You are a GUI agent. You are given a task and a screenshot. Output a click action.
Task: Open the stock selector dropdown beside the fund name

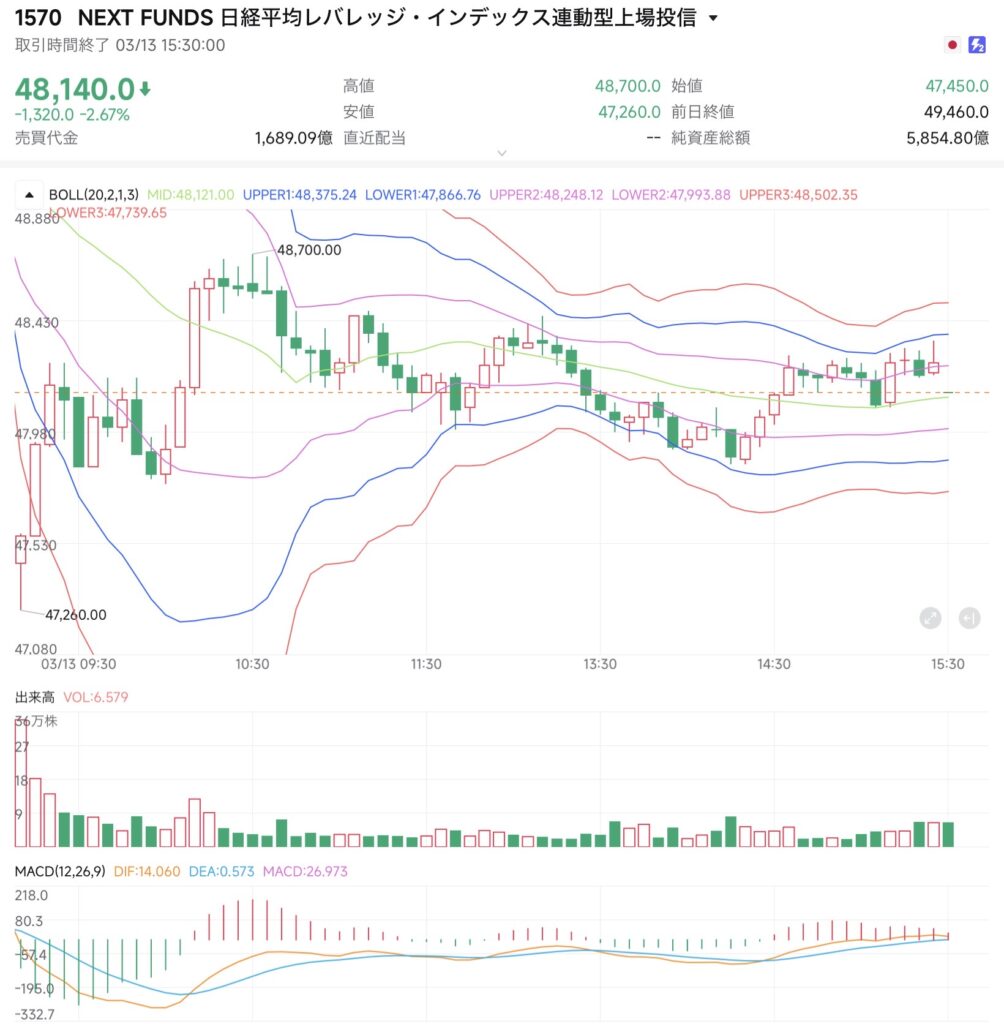(712, 18)
